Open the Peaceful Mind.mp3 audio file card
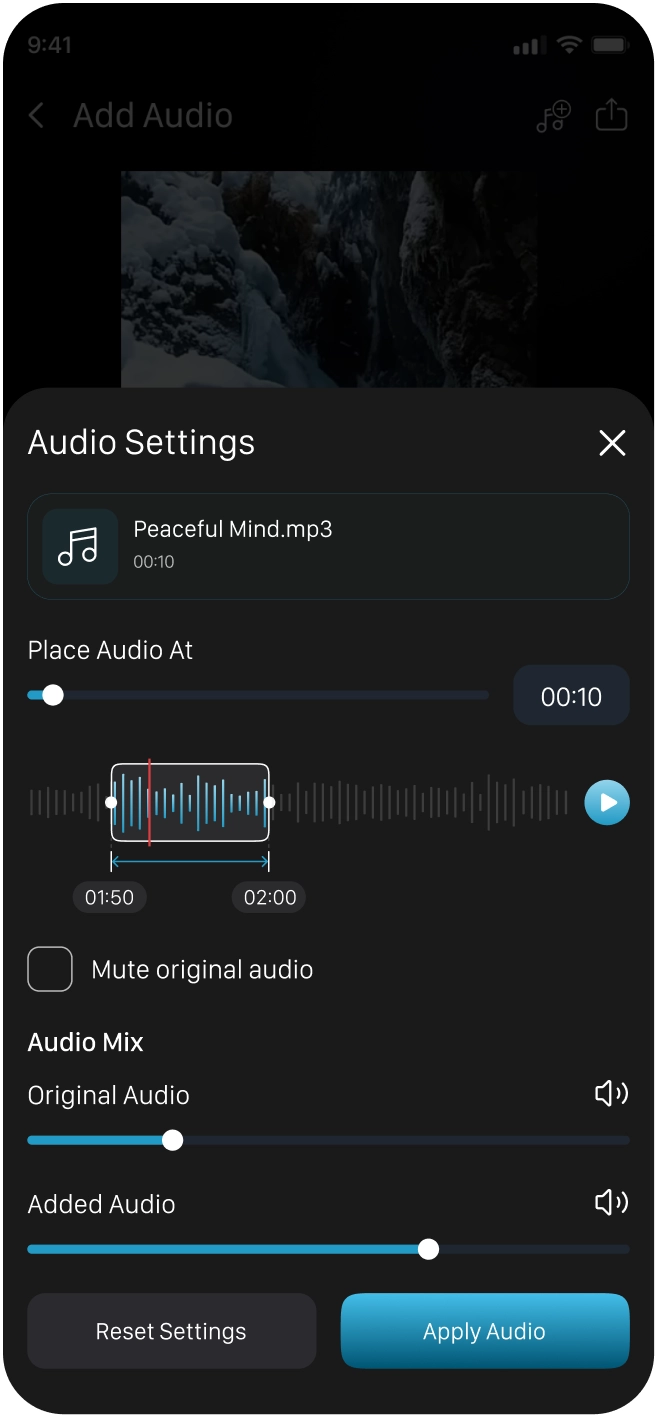The height and width of the screenshot is (1418, 658). click(328, 546)
